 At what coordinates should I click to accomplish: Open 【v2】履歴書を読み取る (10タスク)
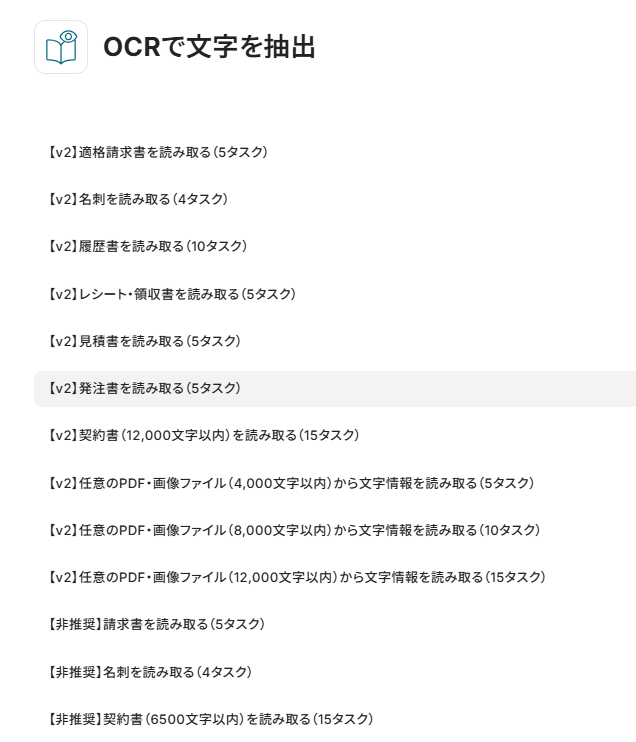[x=147, y=246]
